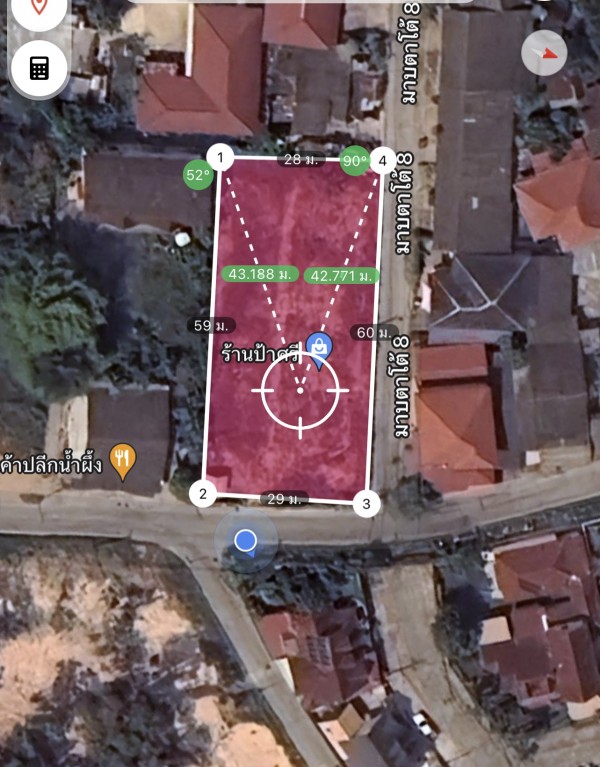This screenshot has width=600, height=767.
Task: Open the ร้านป้าศรี shop marker
Action: pos(319,349)
